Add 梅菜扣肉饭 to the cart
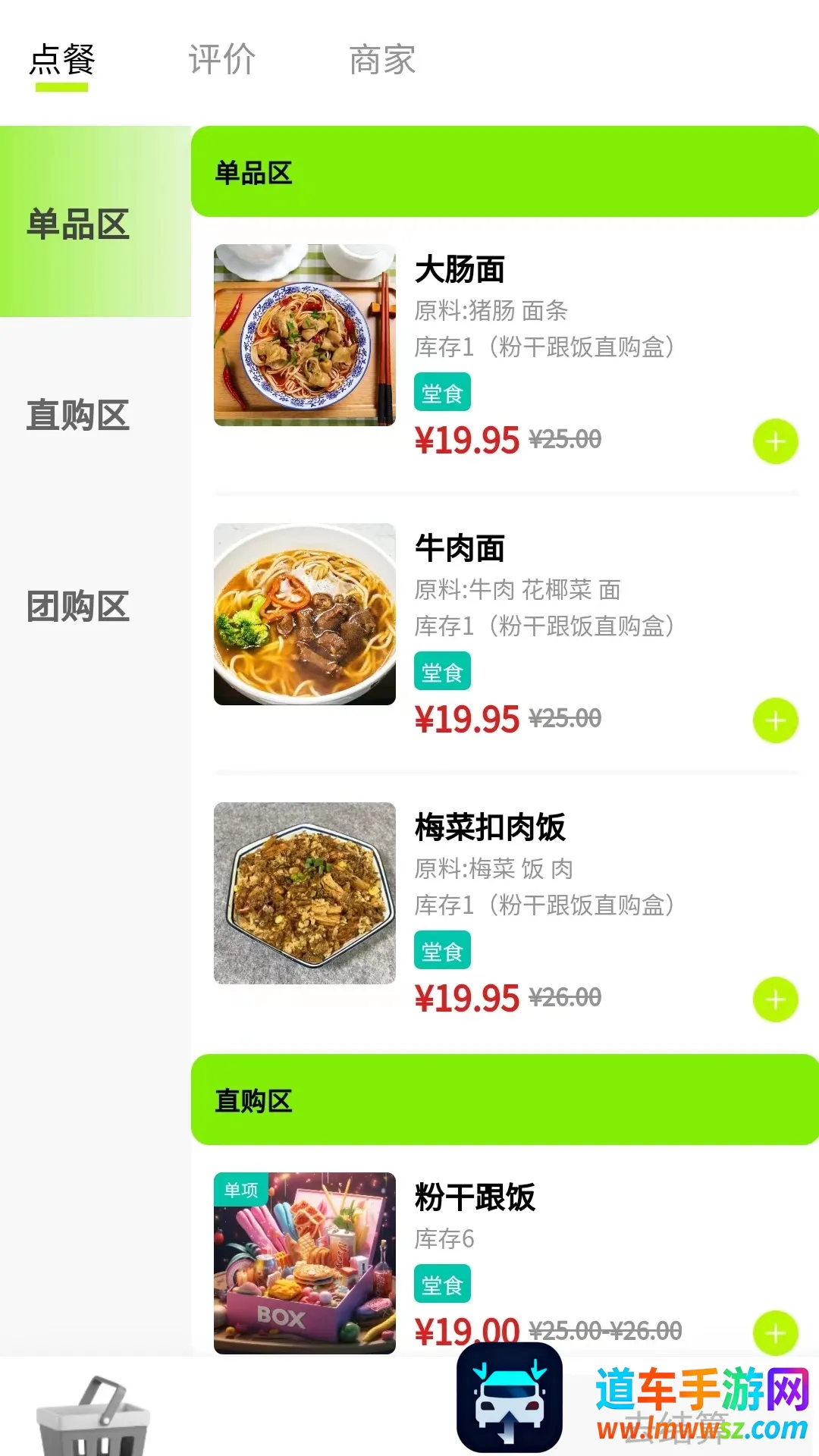Image resolution: width=819 pixels, height=1456 pixels. tap(775, 999)
